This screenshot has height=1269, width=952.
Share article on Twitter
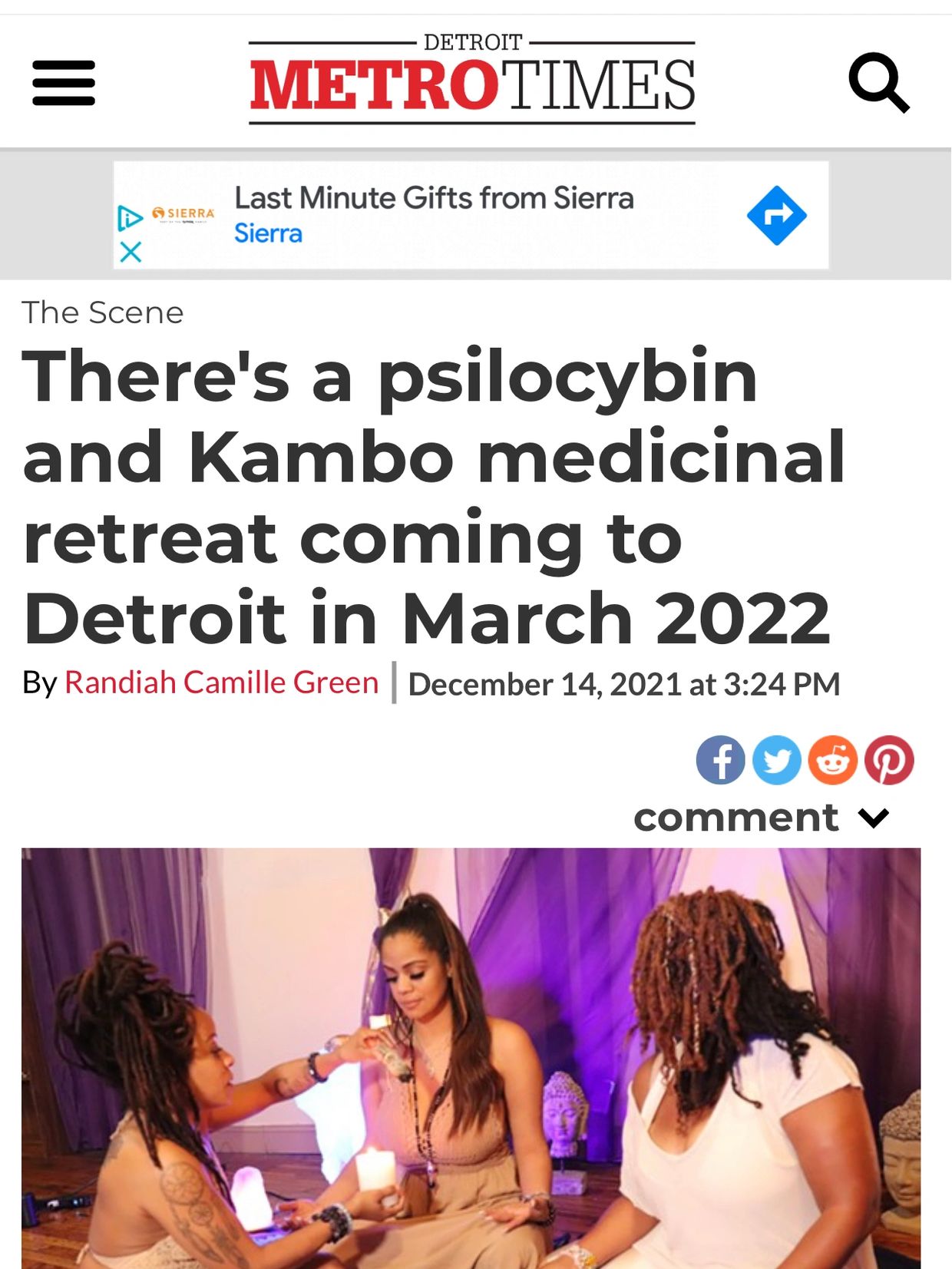click(776, 760)
